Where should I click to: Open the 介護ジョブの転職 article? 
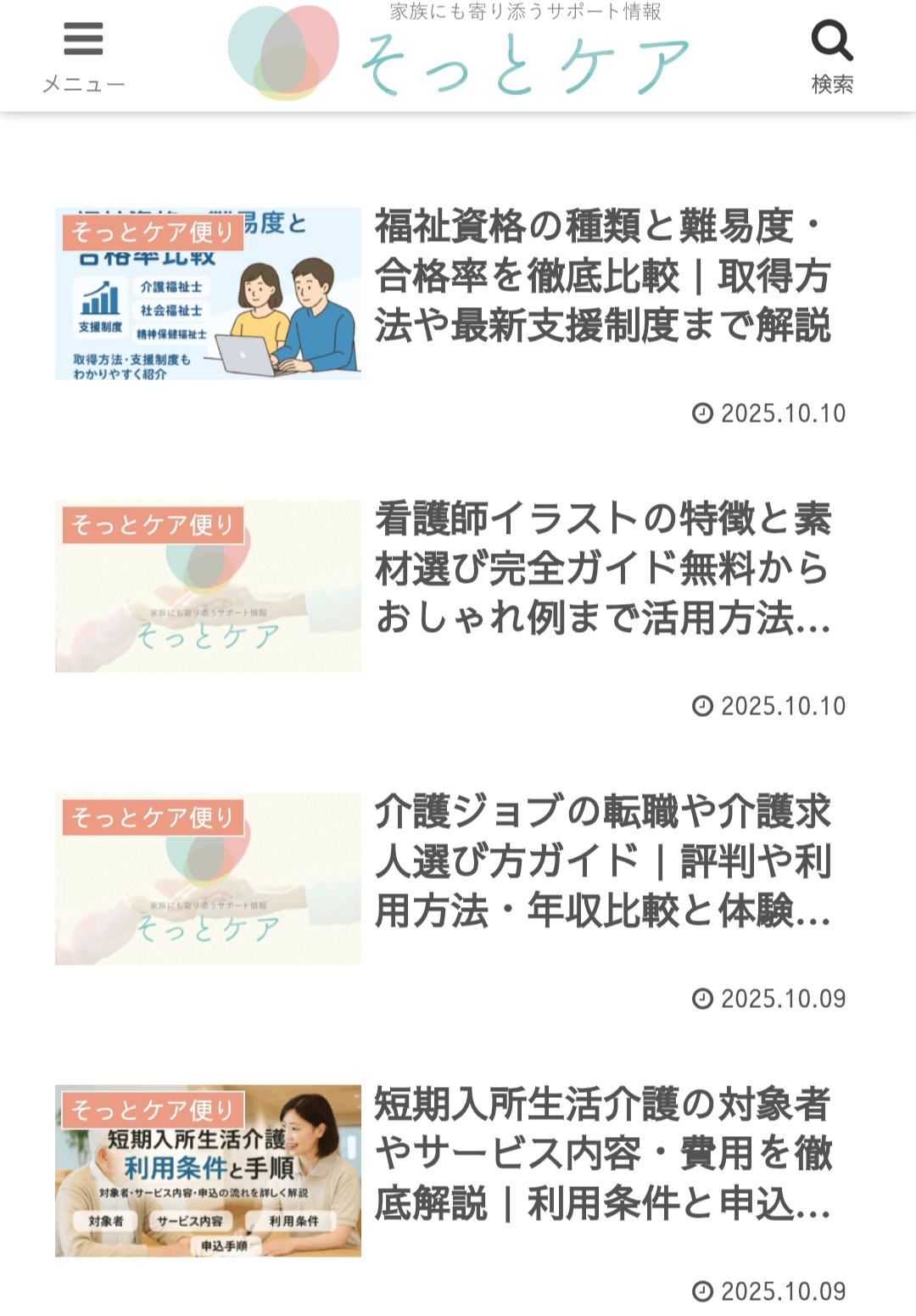point(602,861)
